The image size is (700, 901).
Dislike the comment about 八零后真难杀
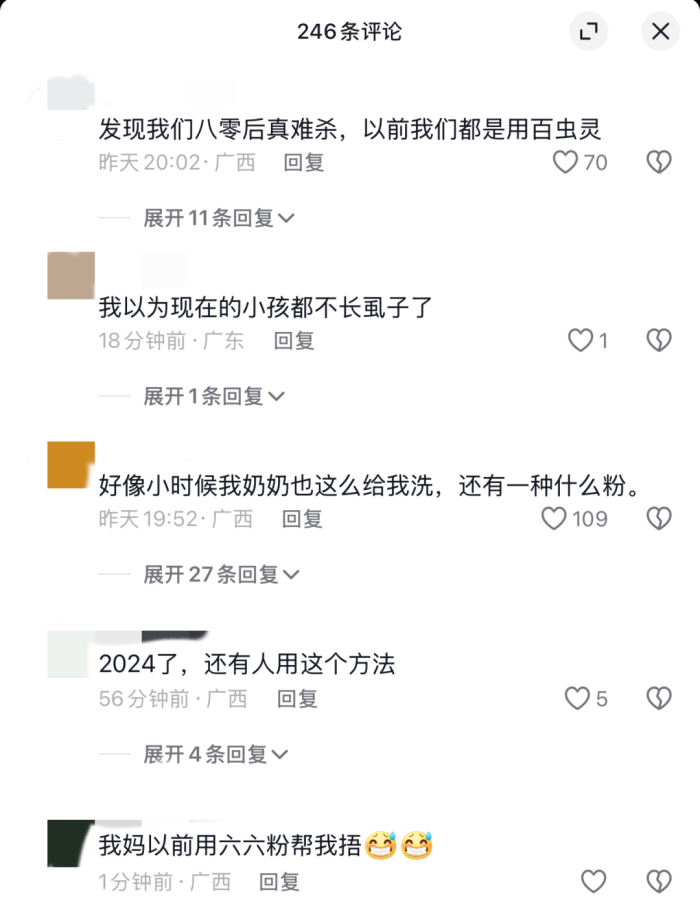click(658, 162)
